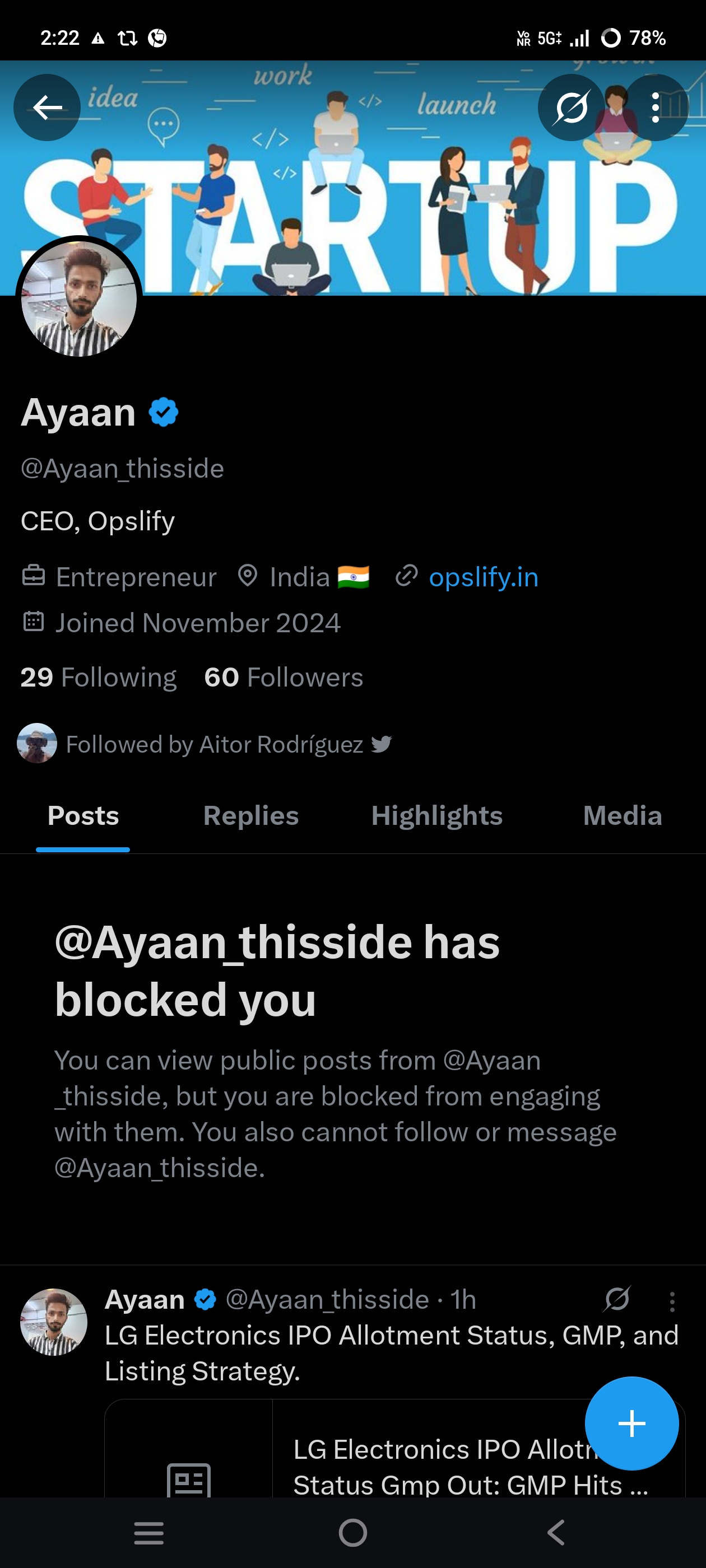The width and height of the screenshot is (706, 1568).
Task: Tap Grok icon on LG Electronics post
Action: click(617, 1299)
